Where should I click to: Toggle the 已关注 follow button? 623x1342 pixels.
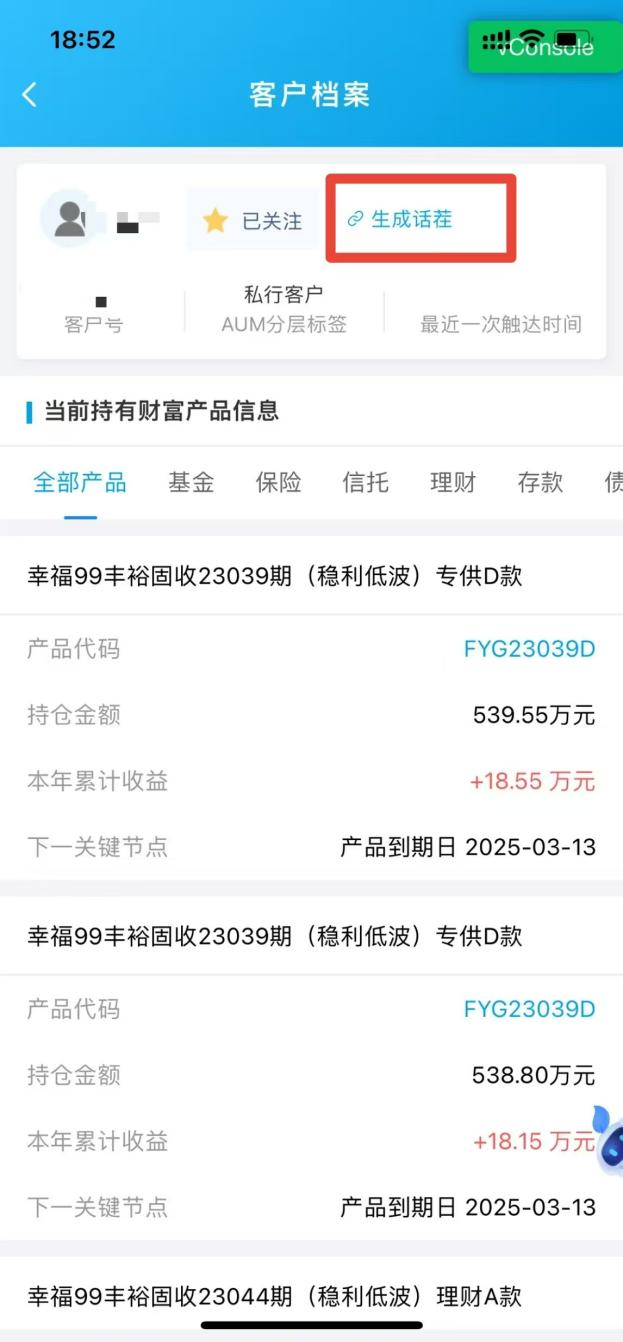253,220
